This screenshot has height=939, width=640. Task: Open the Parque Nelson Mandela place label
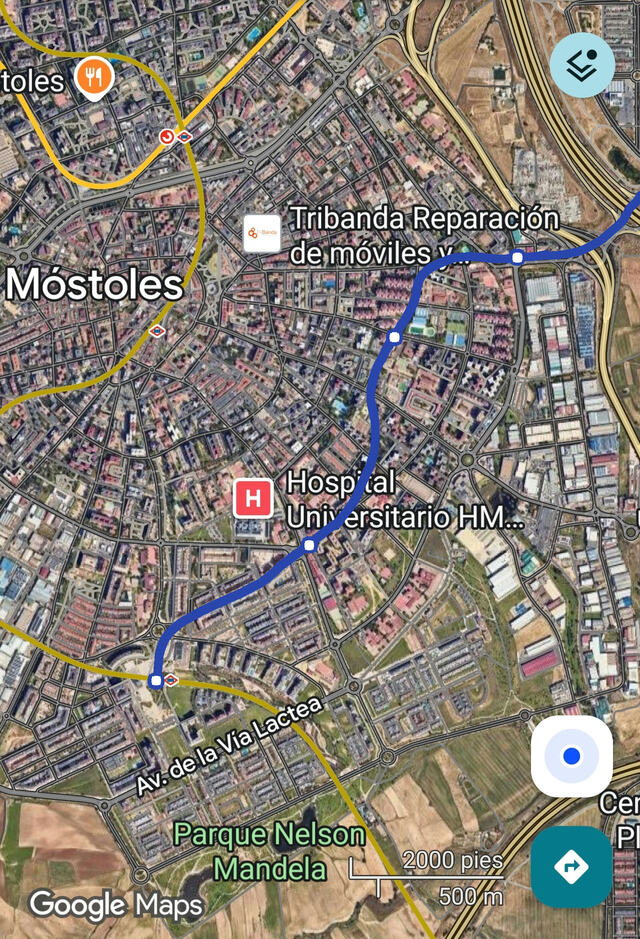click(269, 850)
